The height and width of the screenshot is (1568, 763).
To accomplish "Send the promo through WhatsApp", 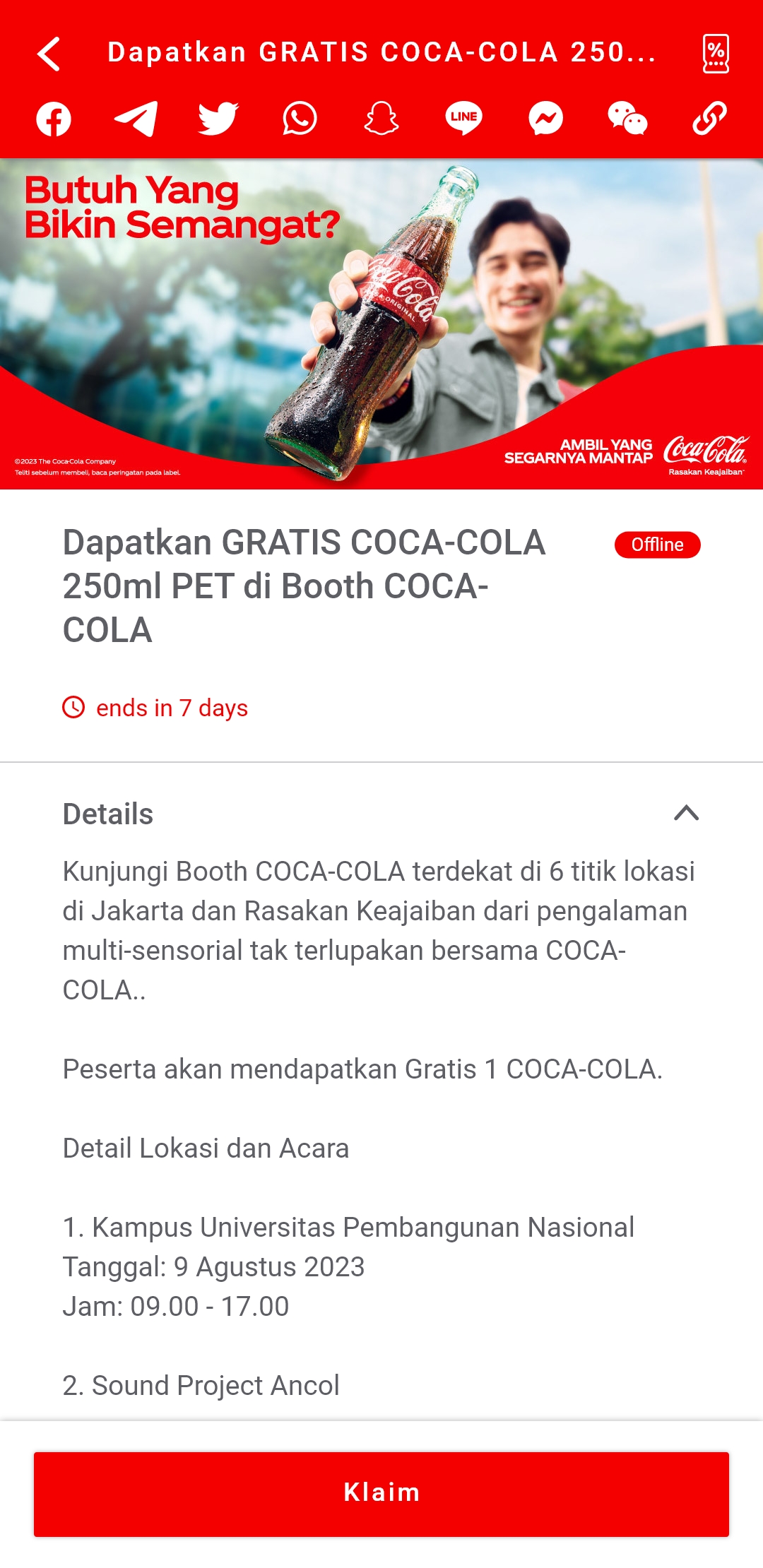I will pos(300,119).
